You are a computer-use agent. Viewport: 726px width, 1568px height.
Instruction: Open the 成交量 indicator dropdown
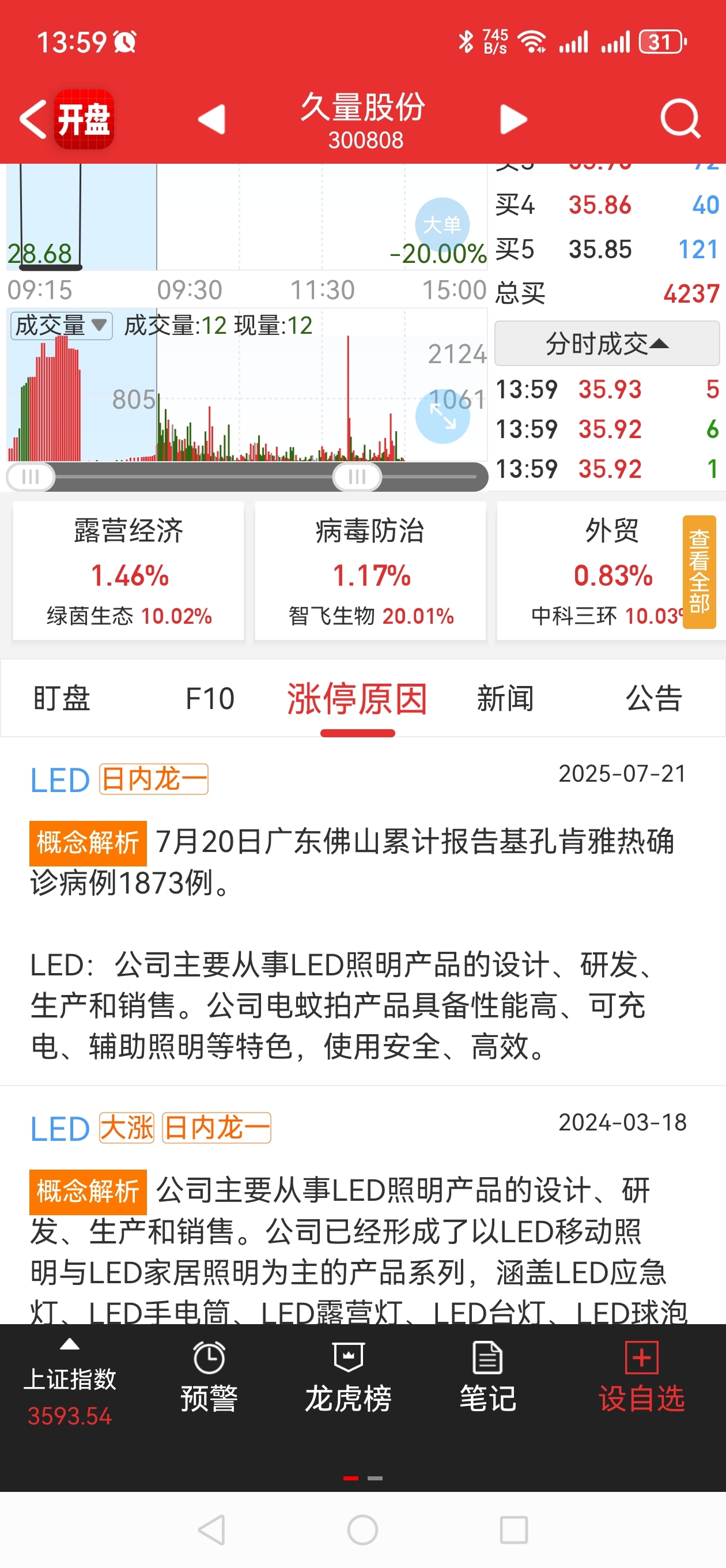62,326
